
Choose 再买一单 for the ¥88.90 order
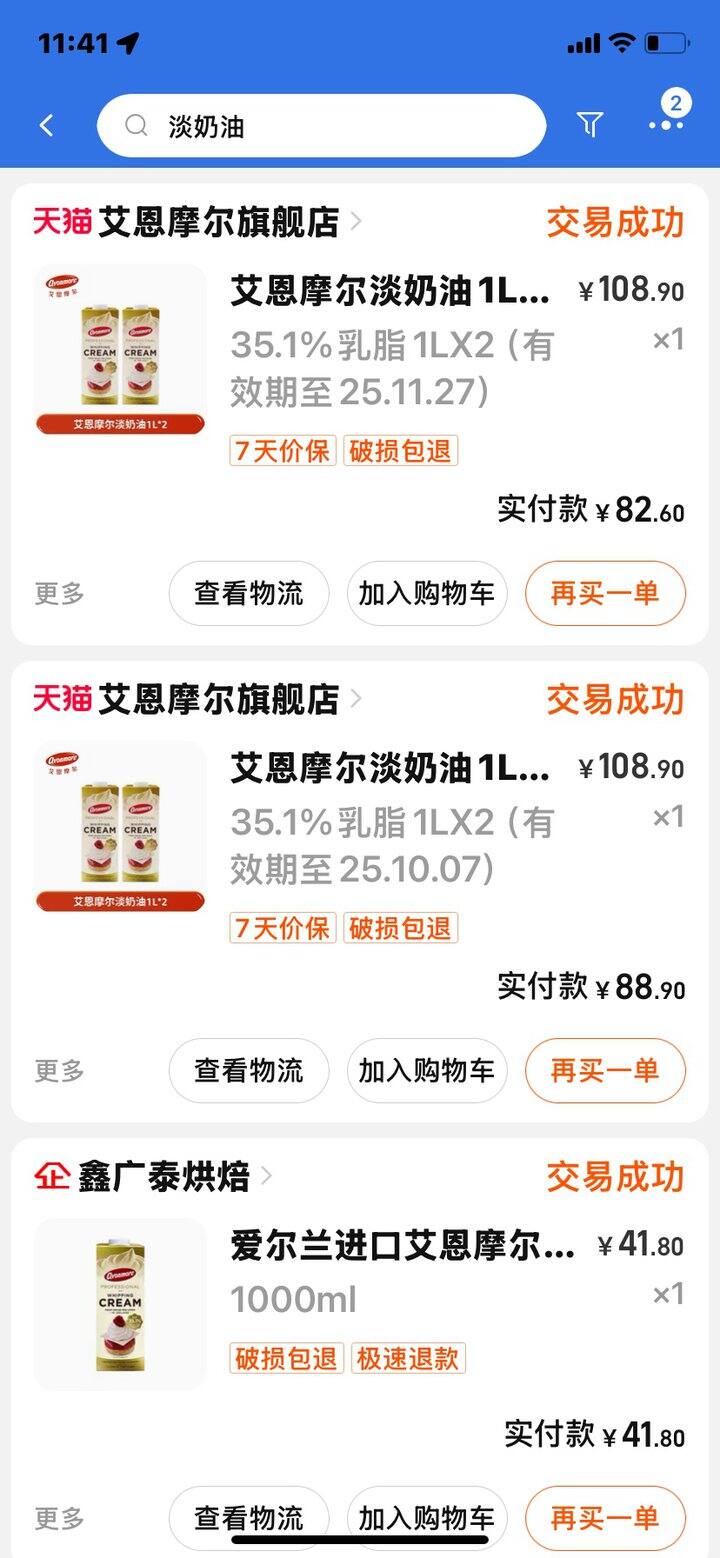coord(605,1070)
